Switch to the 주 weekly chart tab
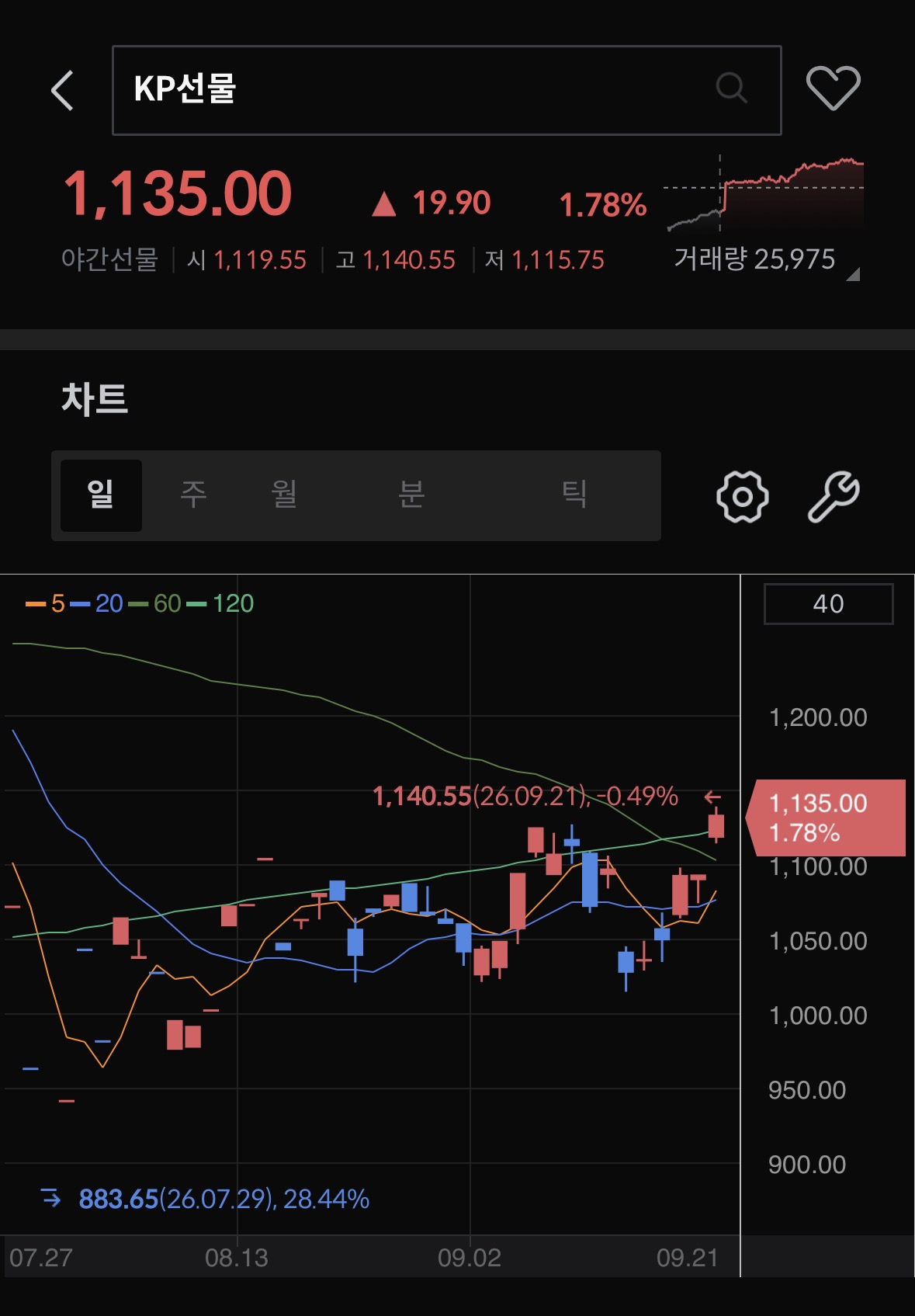The image size is (915, 1316). pyautogui.click(x=193, y=494)
